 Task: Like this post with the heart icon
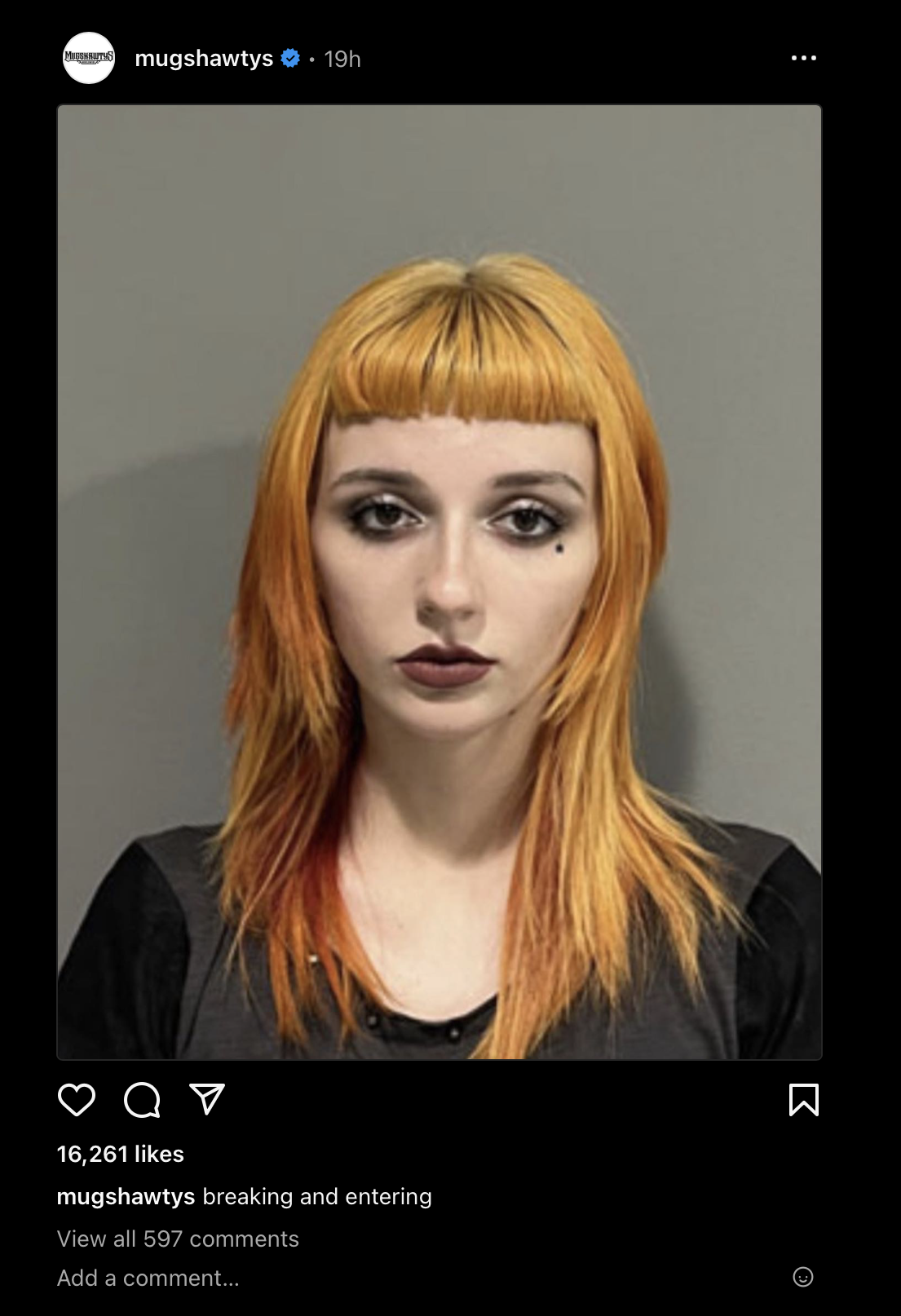[x=77, y=1099]
